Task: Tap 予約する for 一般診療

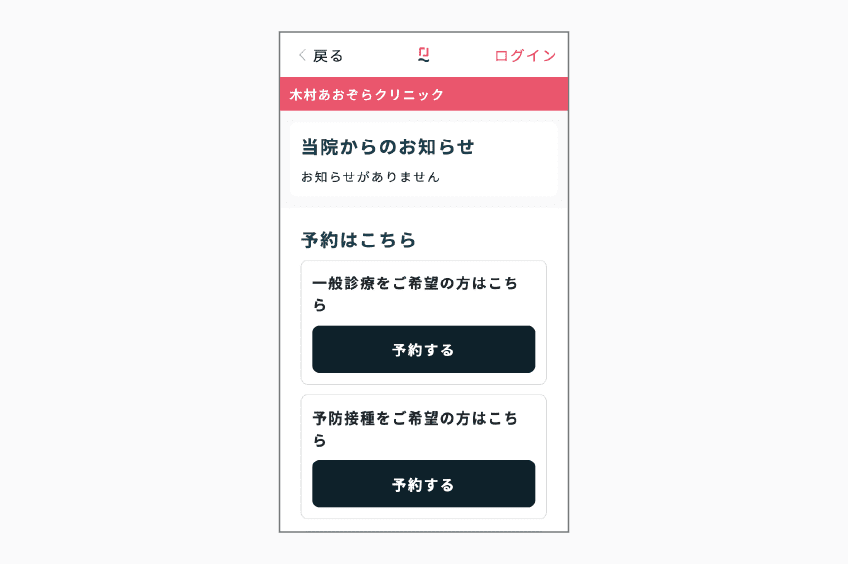Action: [423, 350]
